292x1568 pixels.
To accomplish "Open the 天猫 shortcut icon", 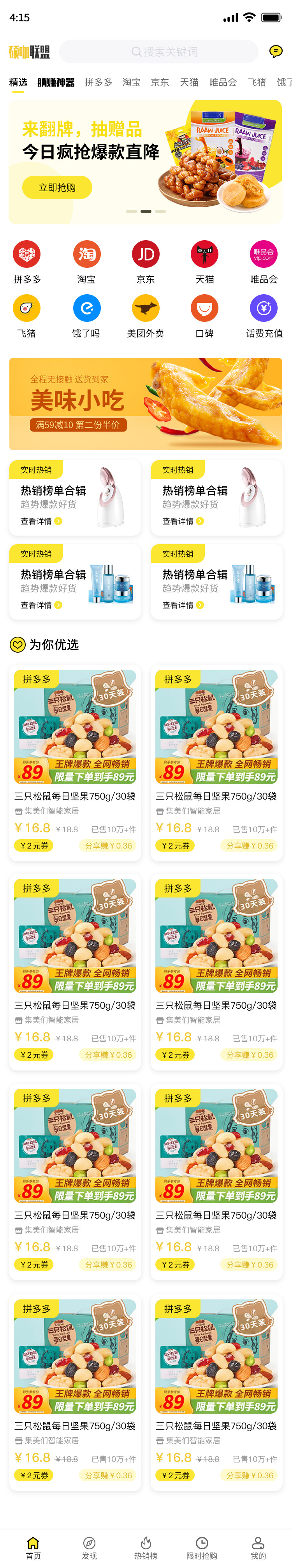I will click(x=204, y=261).
